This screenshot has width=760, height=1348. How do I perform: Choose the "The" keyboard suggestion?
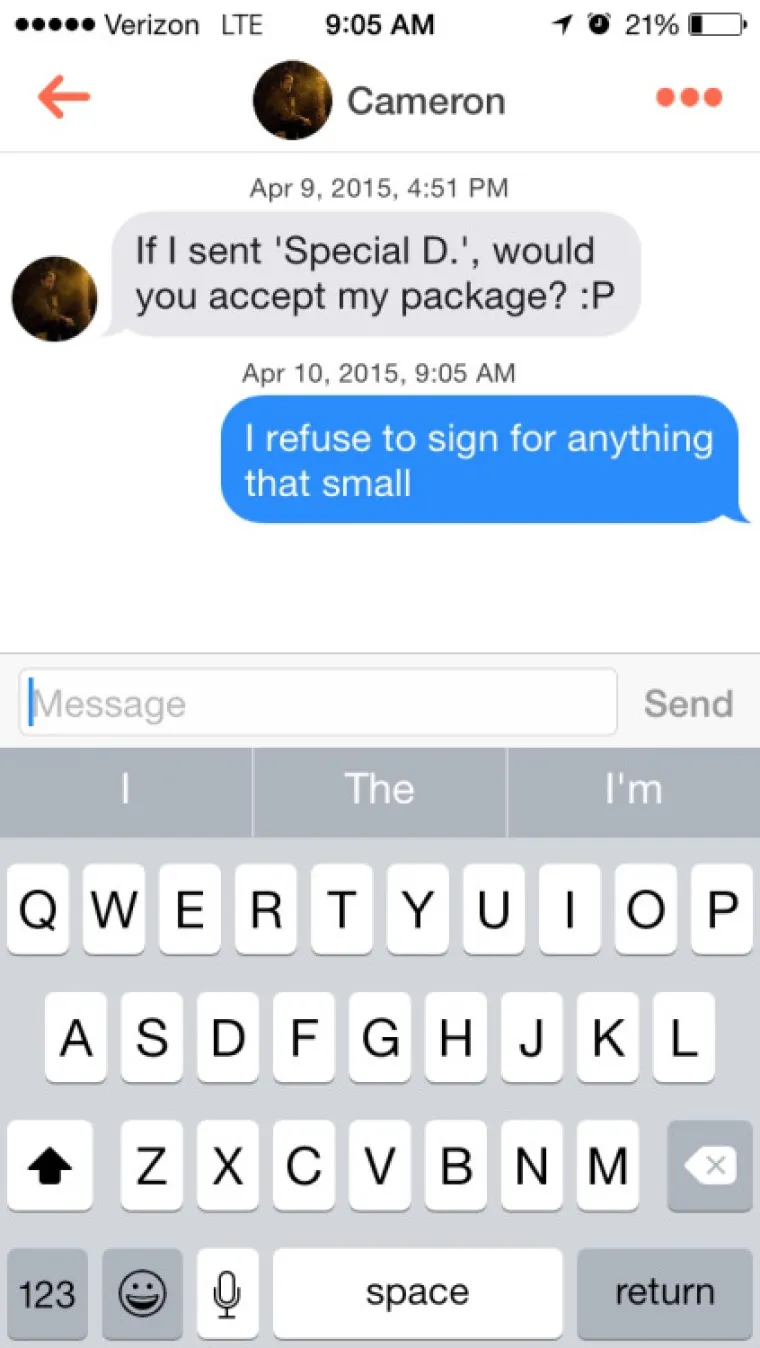coord(380,790)
